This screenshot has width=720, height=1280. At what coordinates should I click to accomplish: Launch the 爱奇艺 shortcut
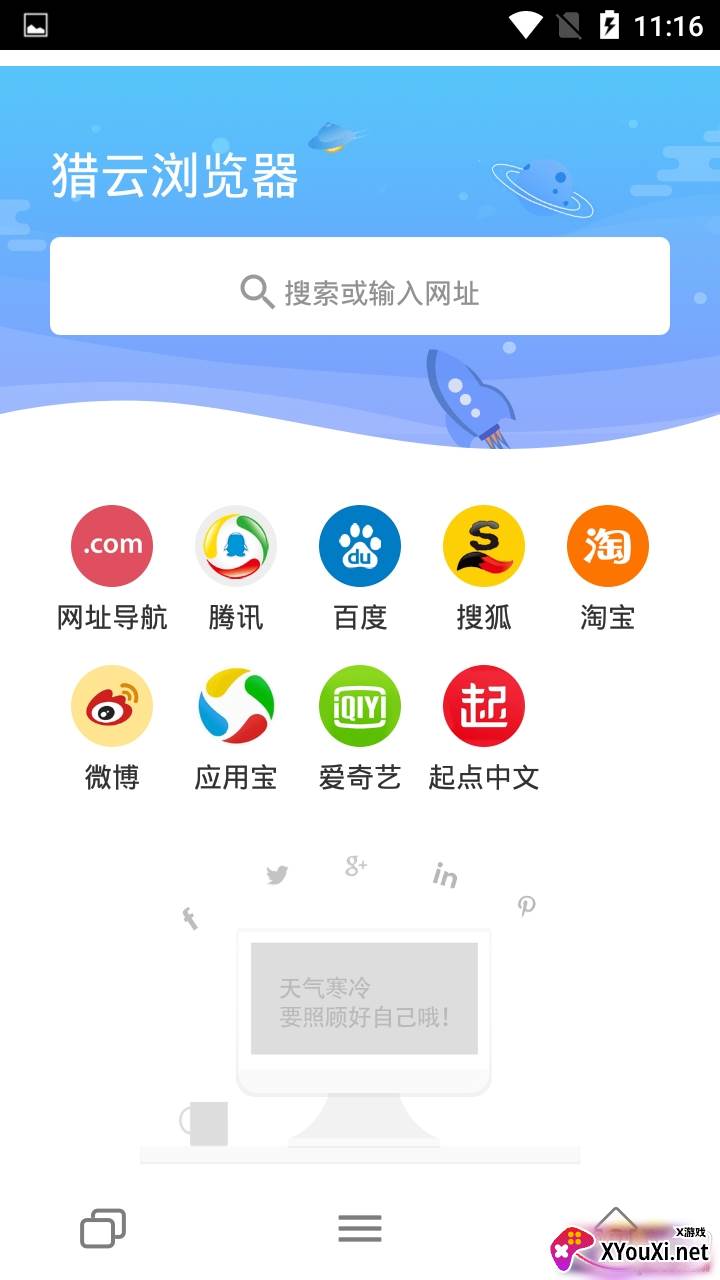point(360,706)
